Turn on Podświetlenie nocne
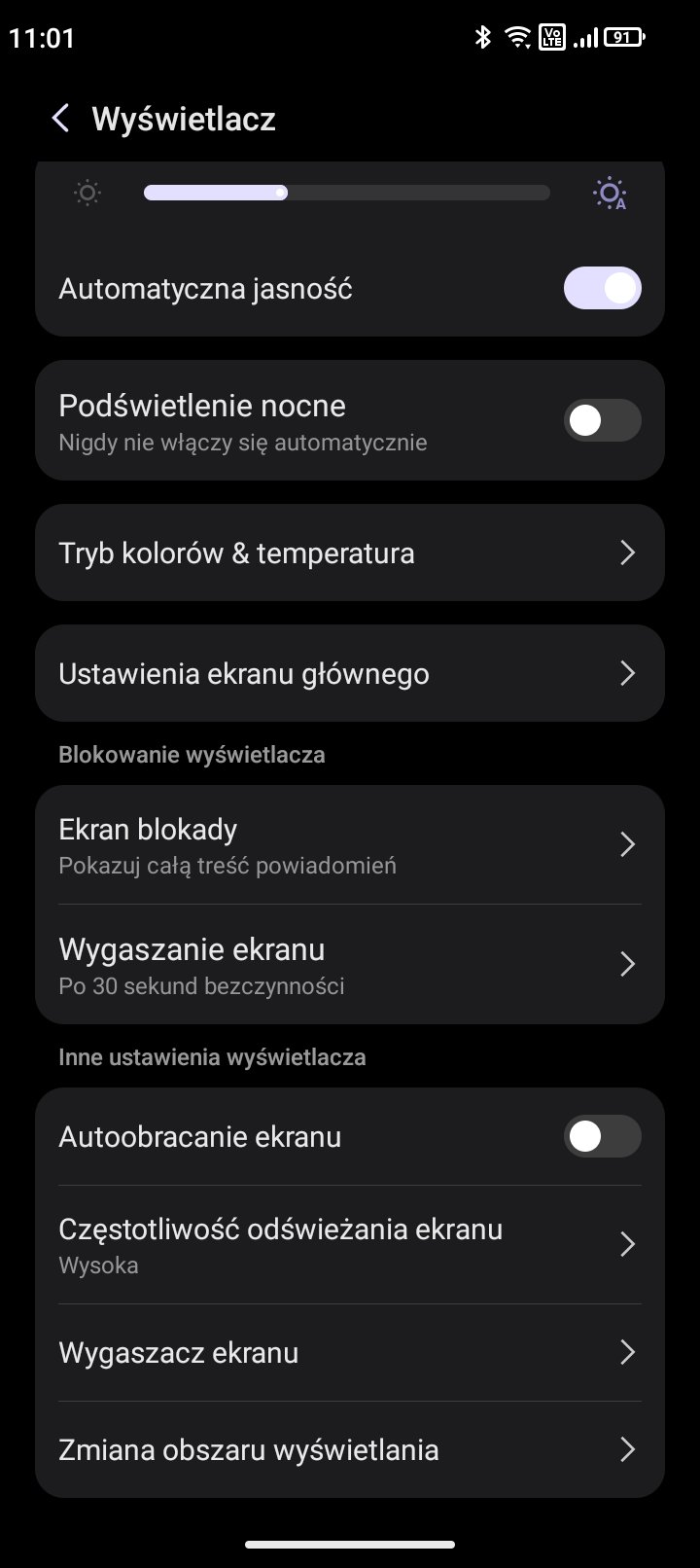The width and height of the screenshot is (700, 1568). tap(602, 421)
